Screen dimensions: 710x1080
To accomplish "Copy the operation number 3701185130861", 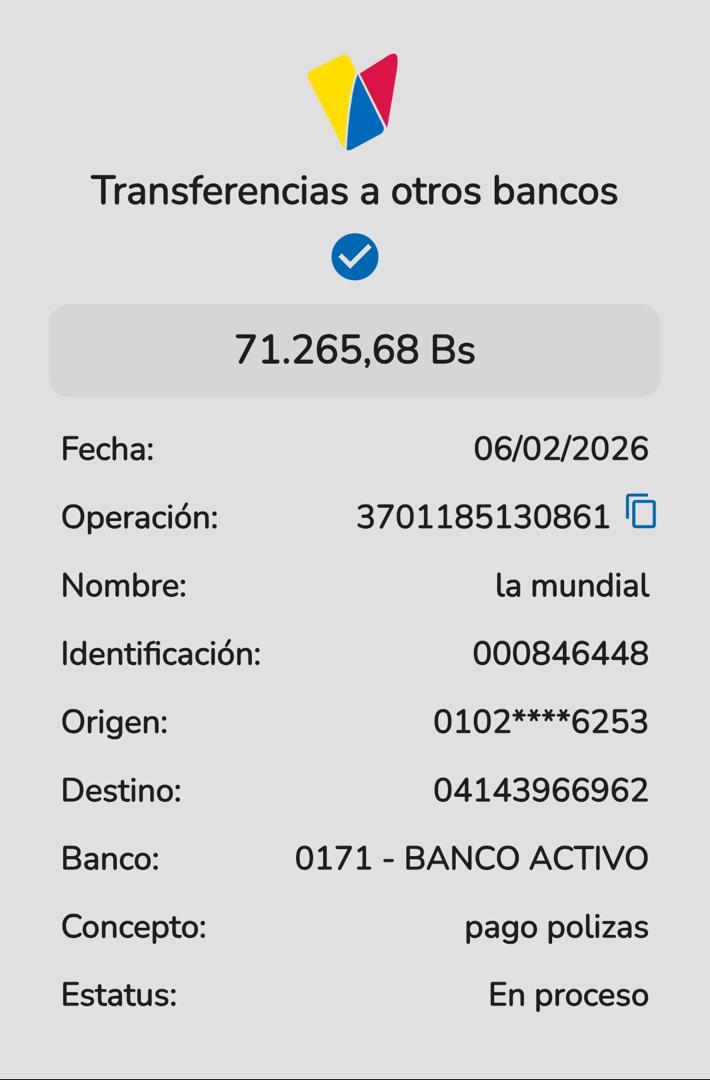I will [641, 511].
